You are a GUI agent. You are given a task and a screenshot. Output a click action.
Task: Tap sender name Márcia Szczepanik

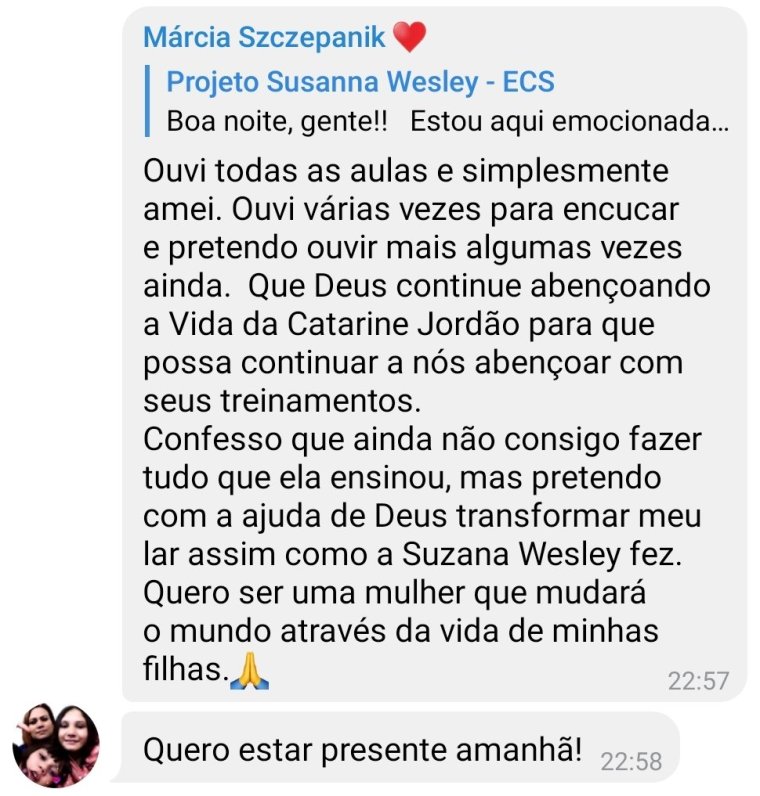(x=265, y=37)
